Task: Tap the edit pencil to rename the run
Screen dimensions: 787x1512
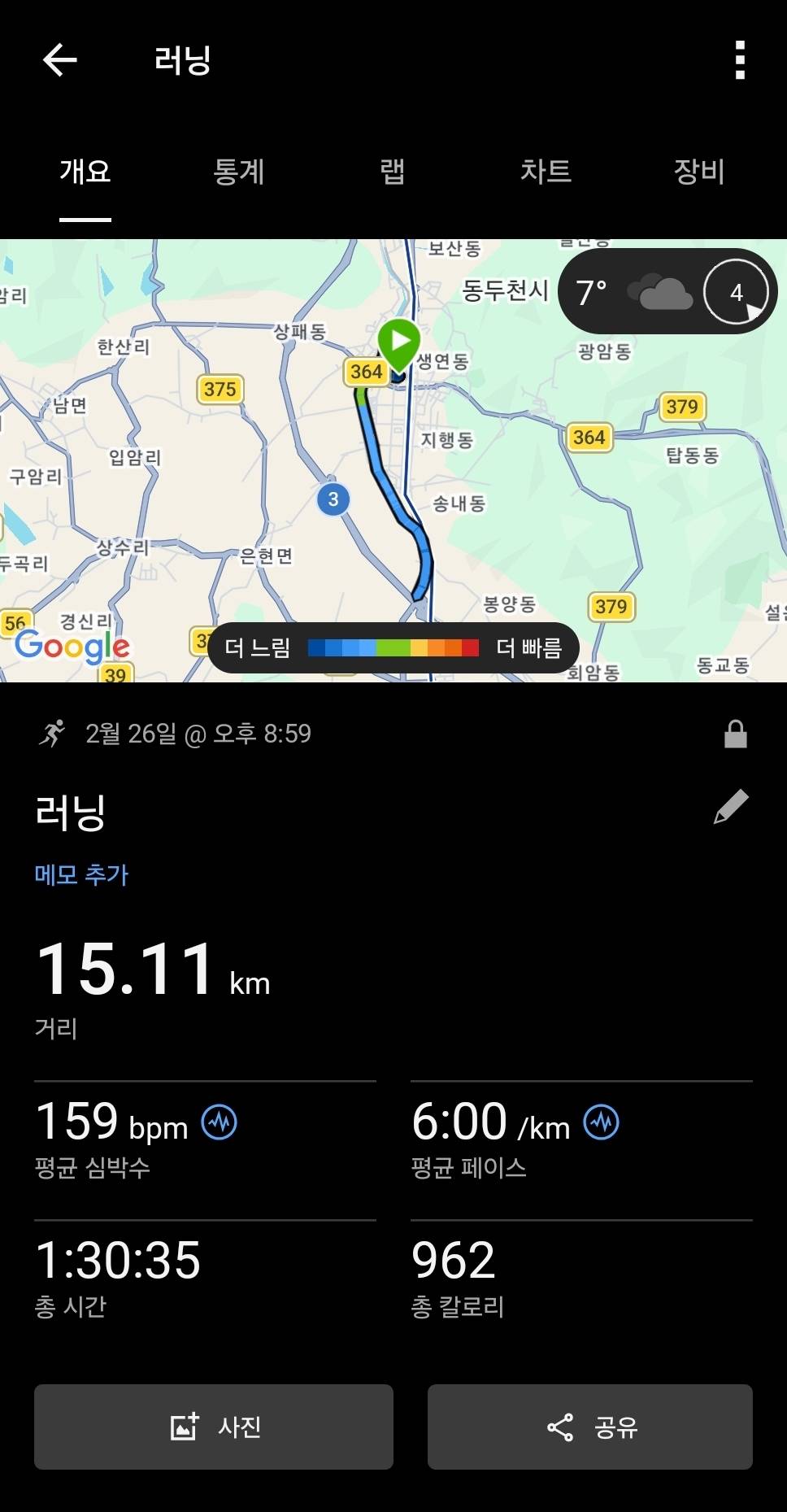Action: [x=731, y=806]
